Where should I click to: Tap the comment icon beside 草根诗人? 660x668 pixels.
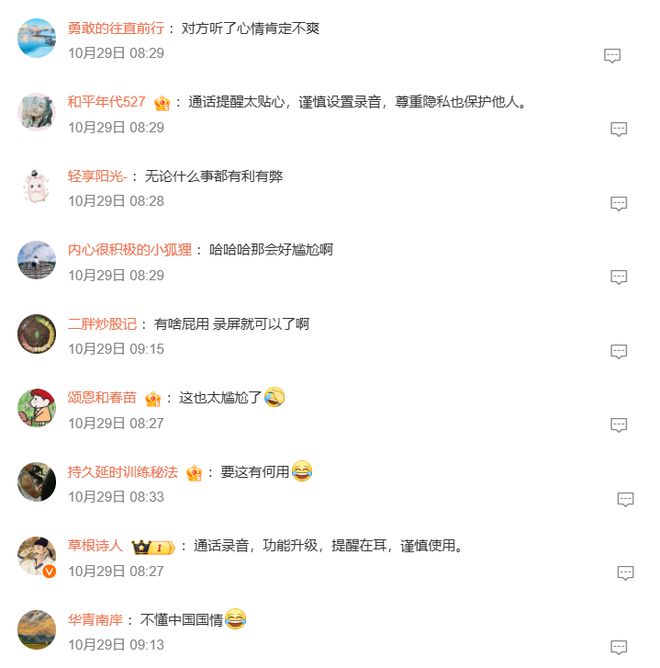pyautogui.click(x=626, y=573)
